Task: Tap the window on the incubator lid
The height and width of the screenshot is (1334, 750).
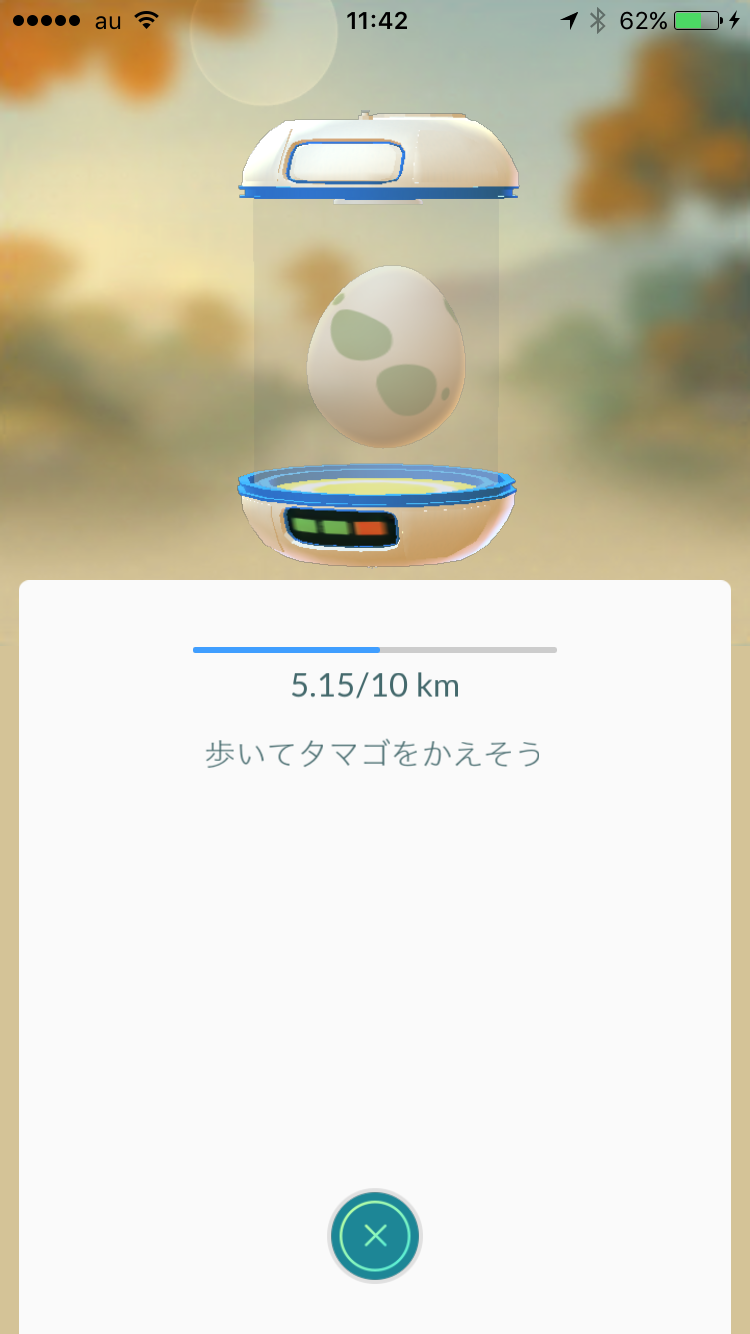Action: click(x=348, y=158)
